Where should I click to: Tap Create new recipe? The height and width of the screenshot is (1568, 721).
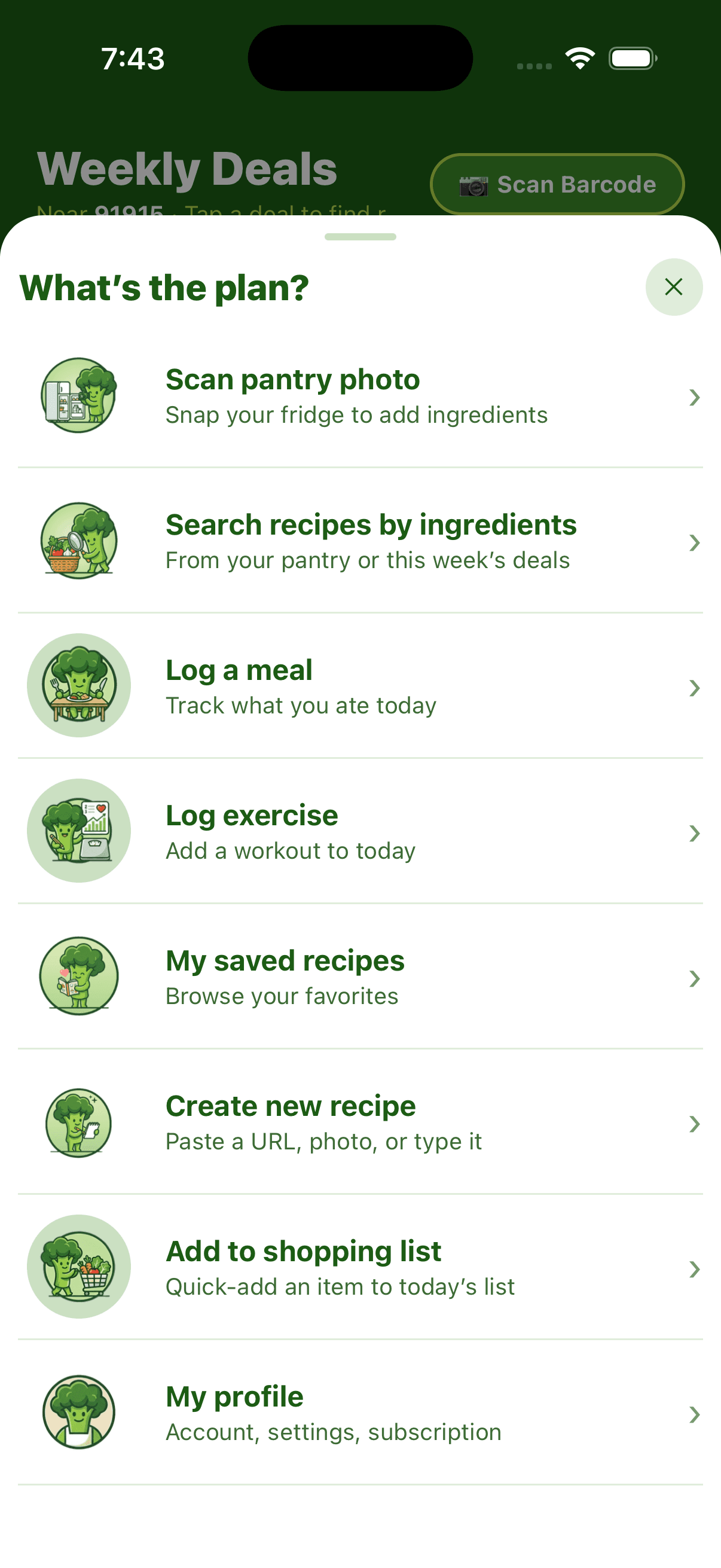[360, 1122]
